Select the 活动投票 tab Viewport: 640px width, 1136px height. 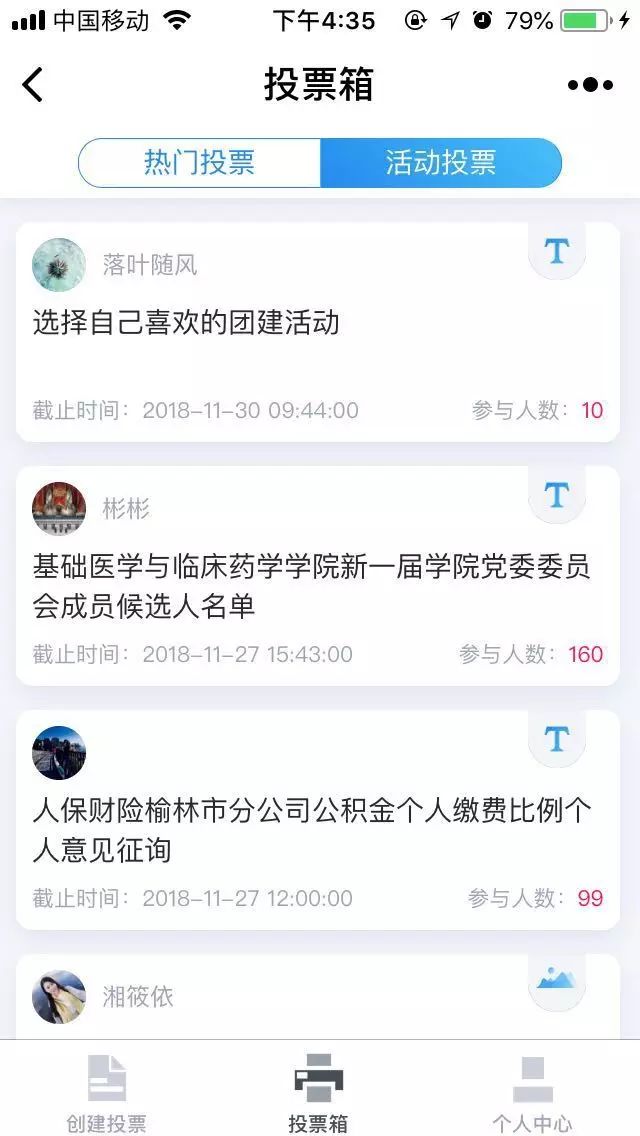441,163
